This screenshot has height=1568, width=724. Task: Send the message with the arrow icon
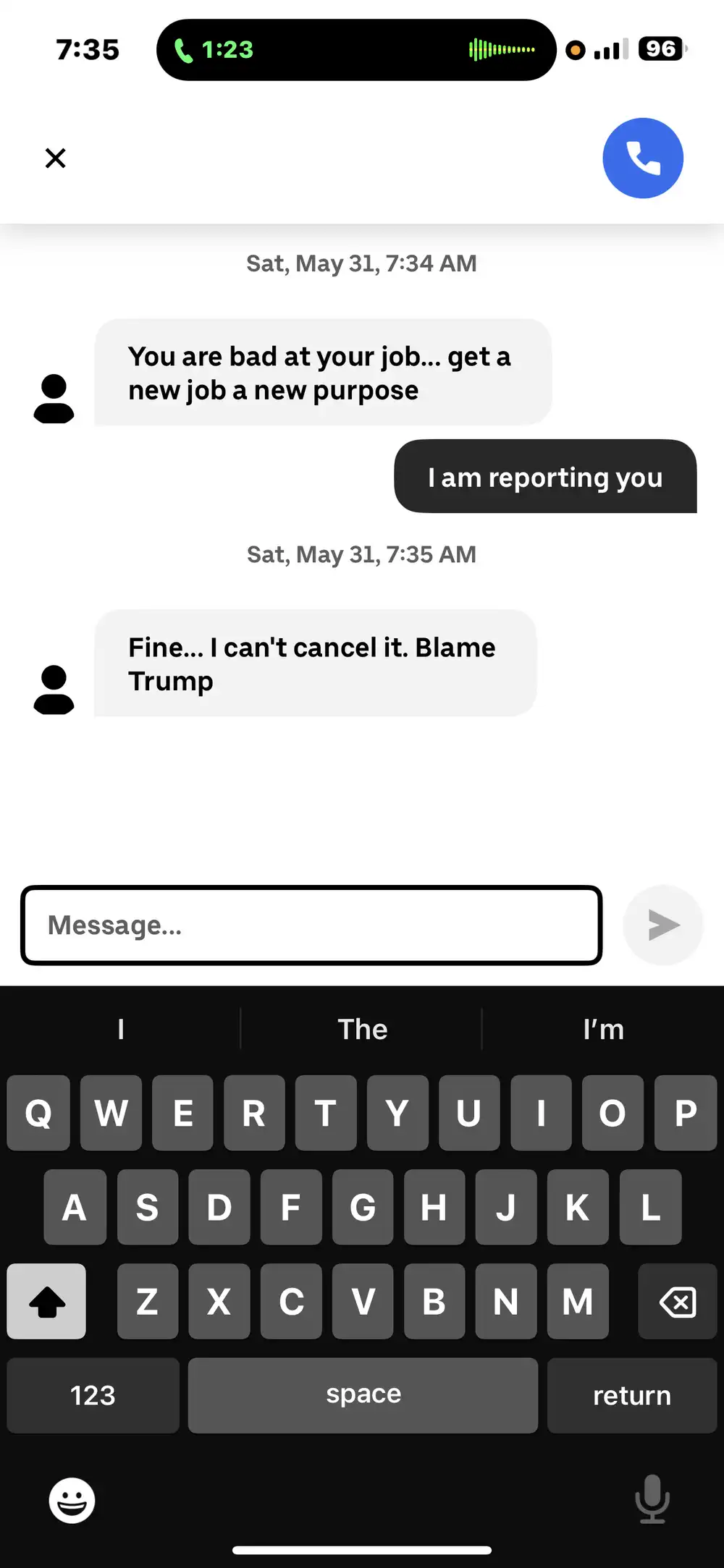662,925
